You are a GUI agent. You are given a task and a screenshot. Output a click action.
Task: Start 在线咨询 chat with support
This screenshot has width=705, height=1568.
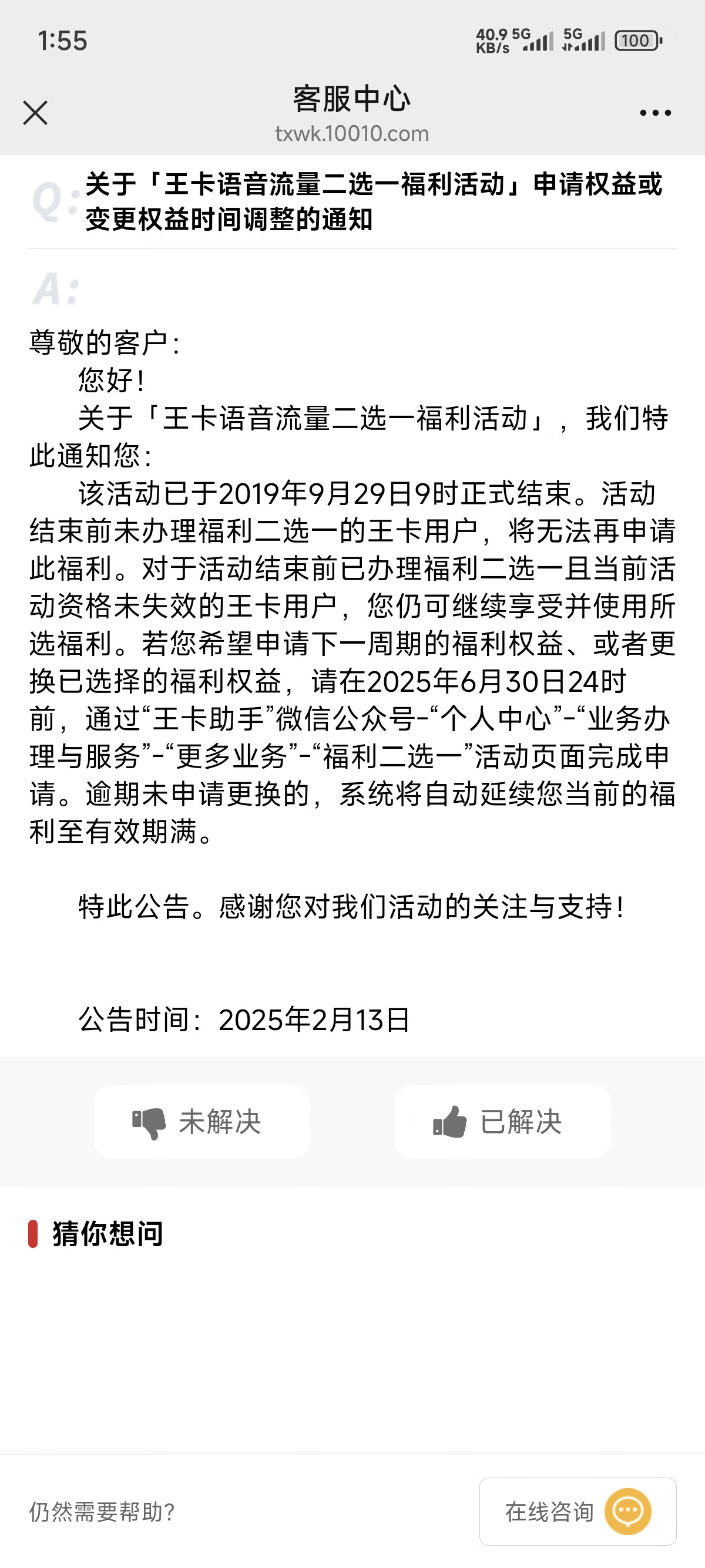[578, 1511]
